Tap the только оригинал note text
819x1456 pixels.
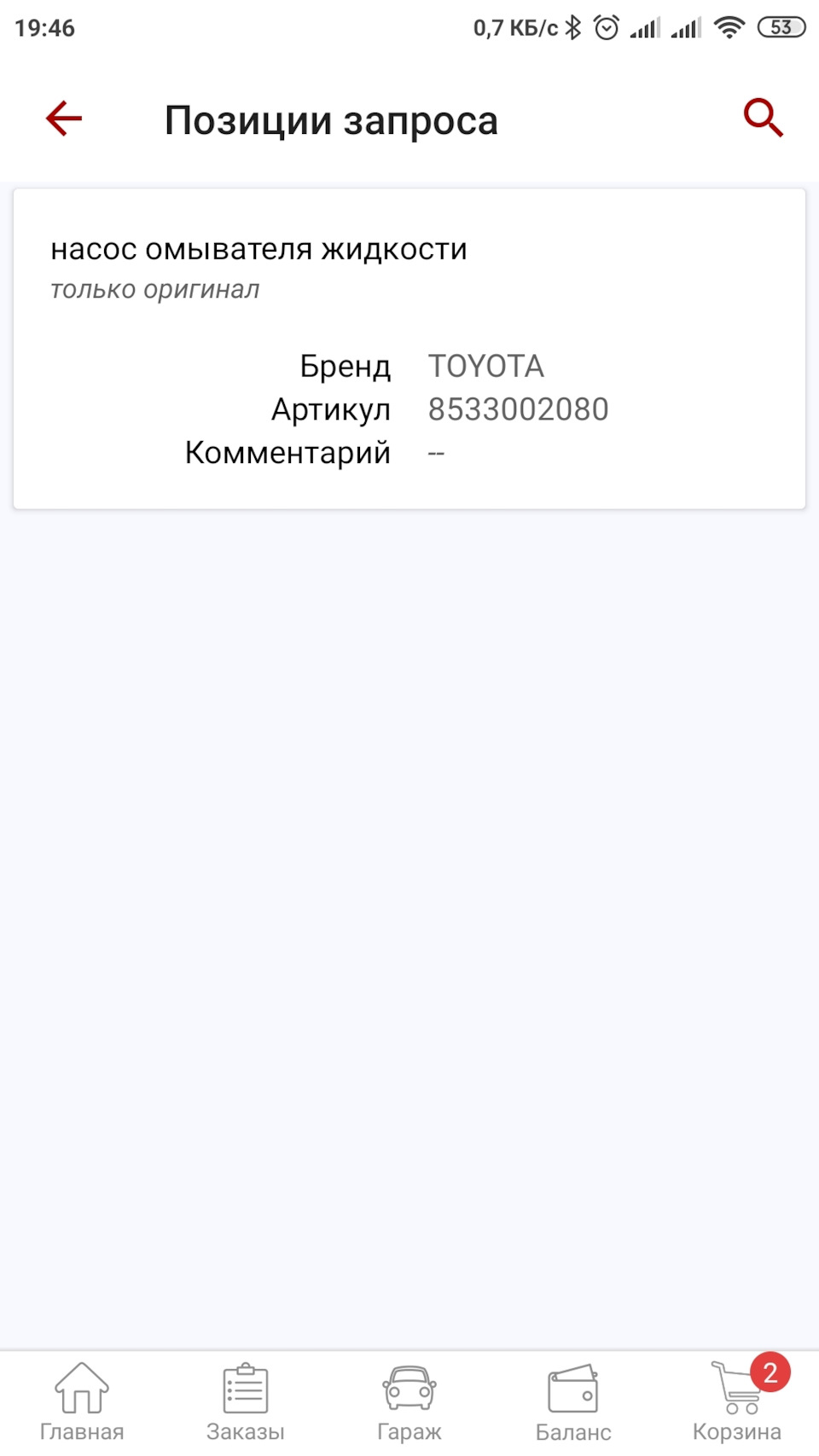point(155,290)
